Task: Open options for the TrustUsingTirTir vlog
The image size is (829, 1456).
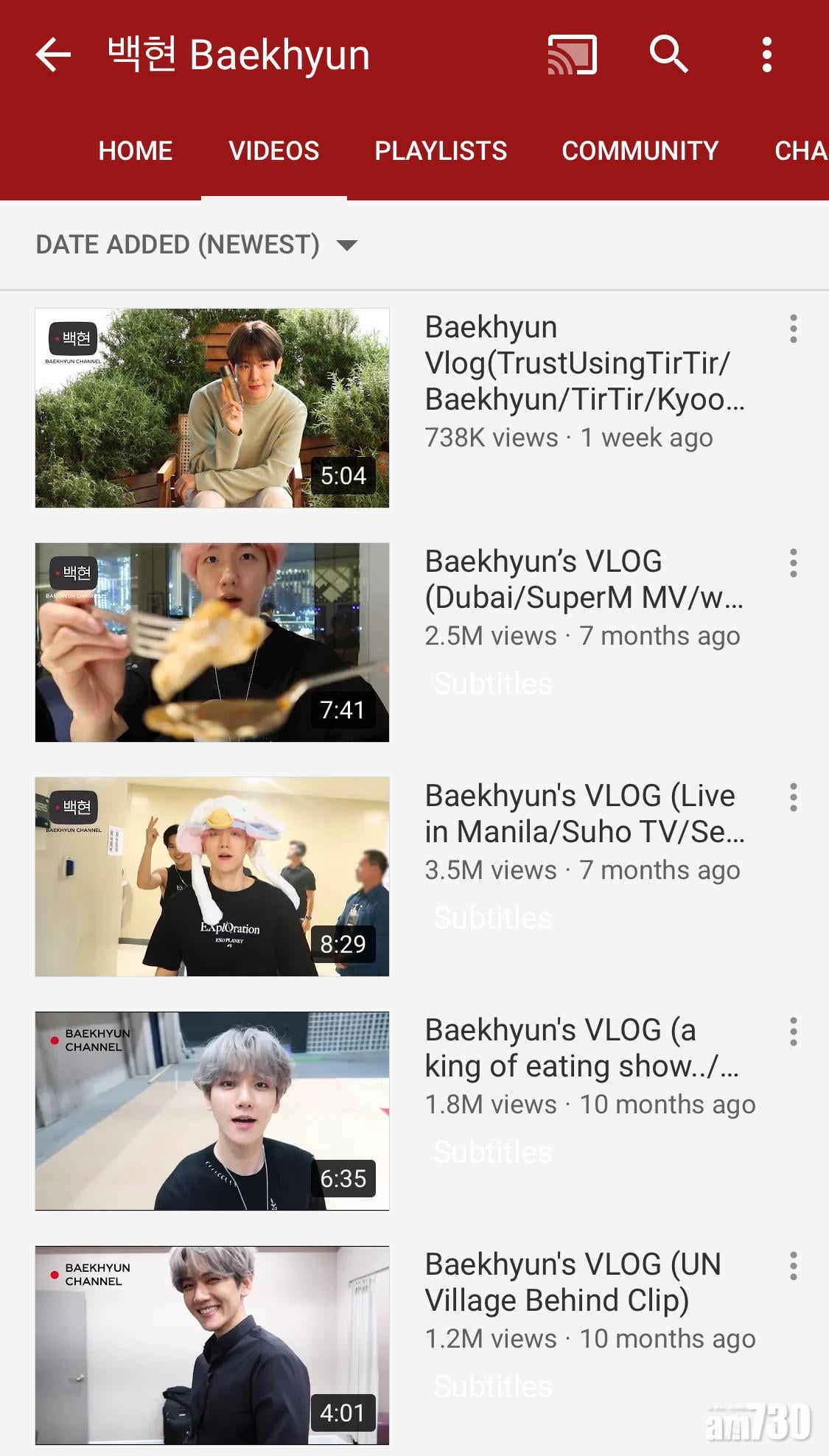Action: pyautogui.click(x=793, y=329)
